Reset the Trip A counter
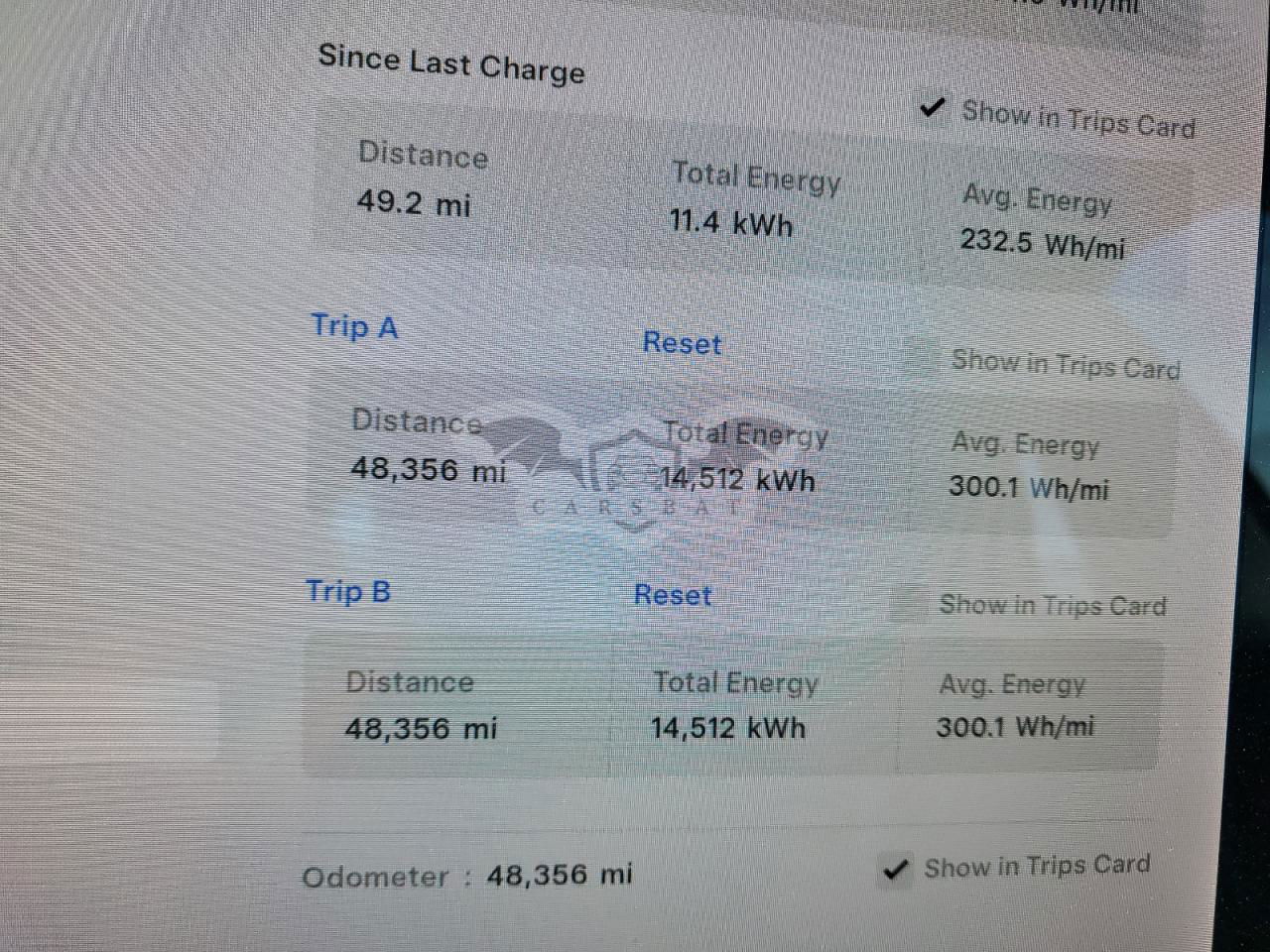 pos(682,343)
